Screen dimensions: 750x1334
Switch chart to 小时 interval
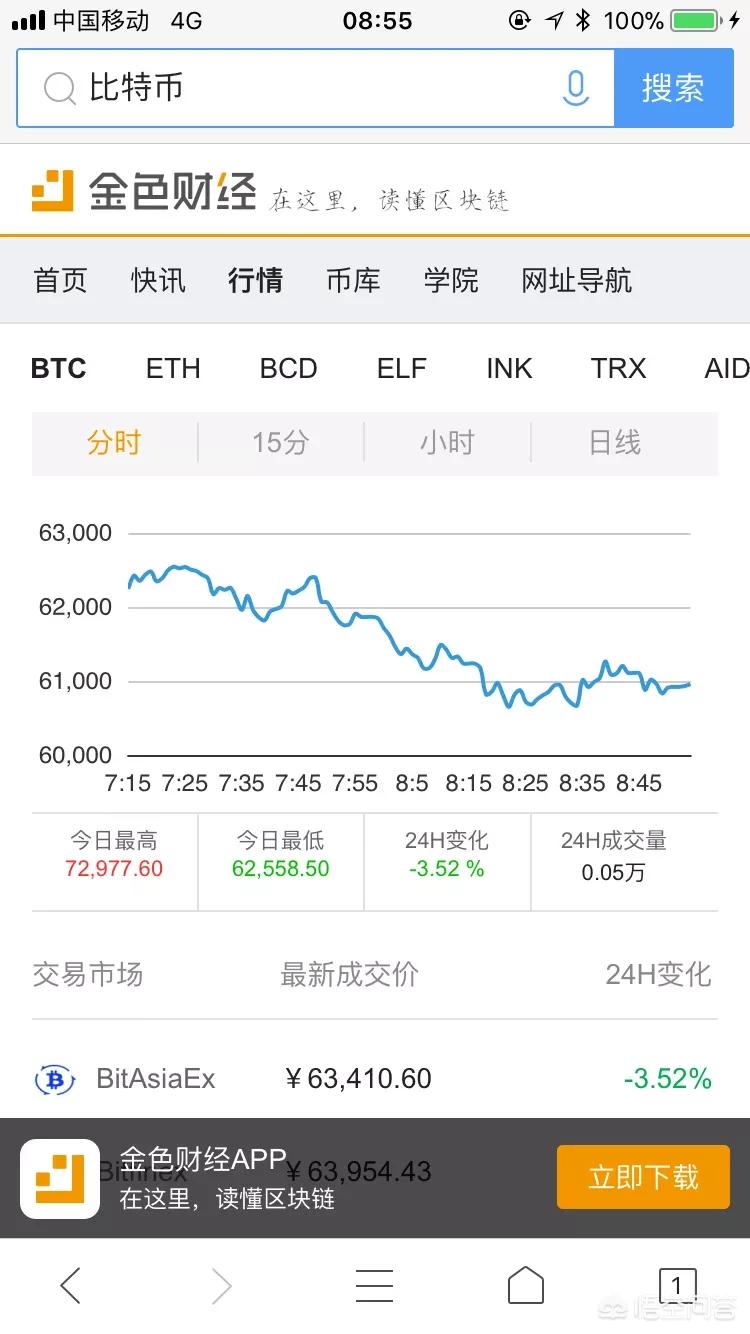(x=447, y=443)
